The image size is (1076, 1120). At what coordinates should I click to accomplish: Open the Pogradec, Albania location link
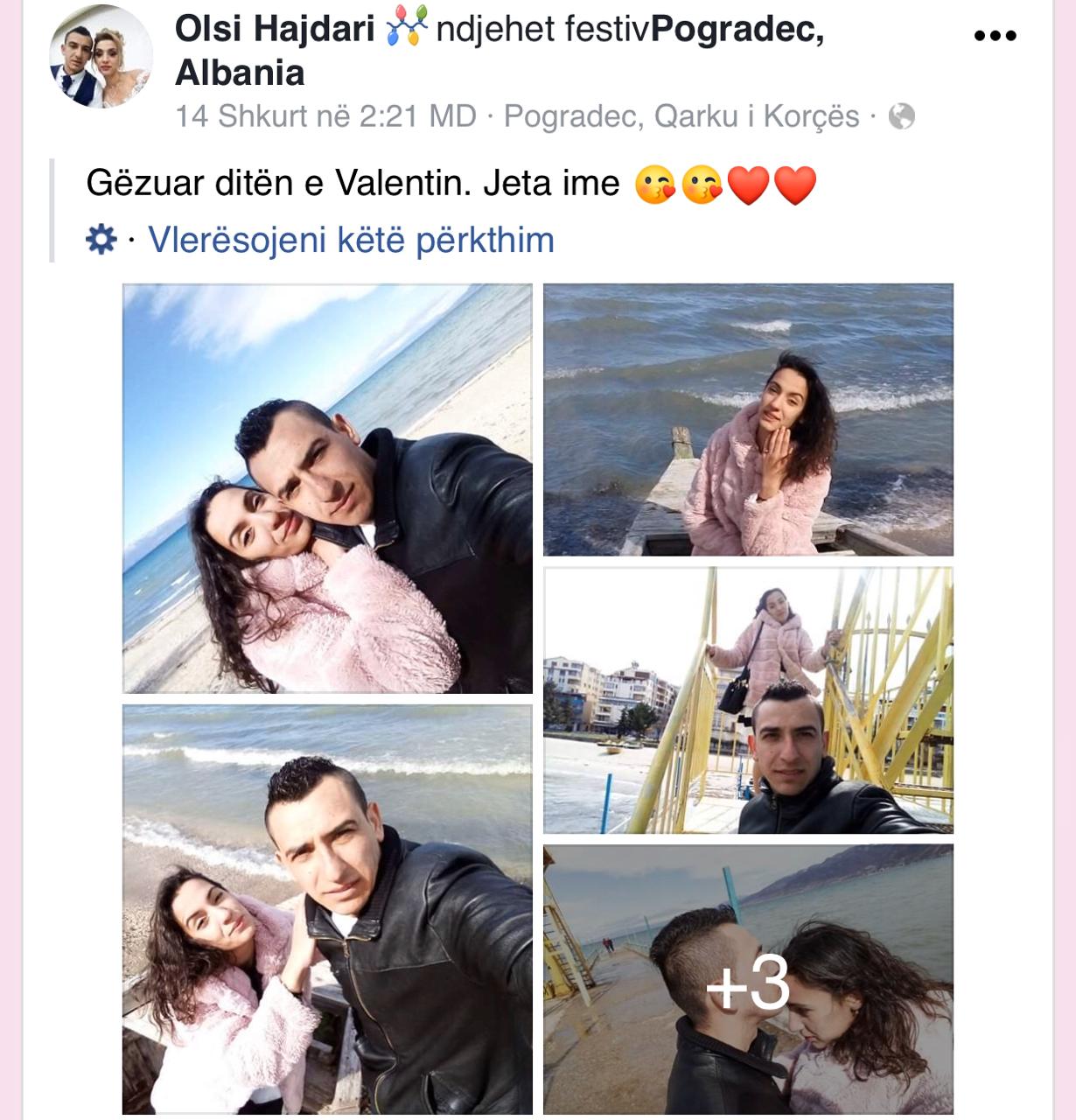pos(737,30)
